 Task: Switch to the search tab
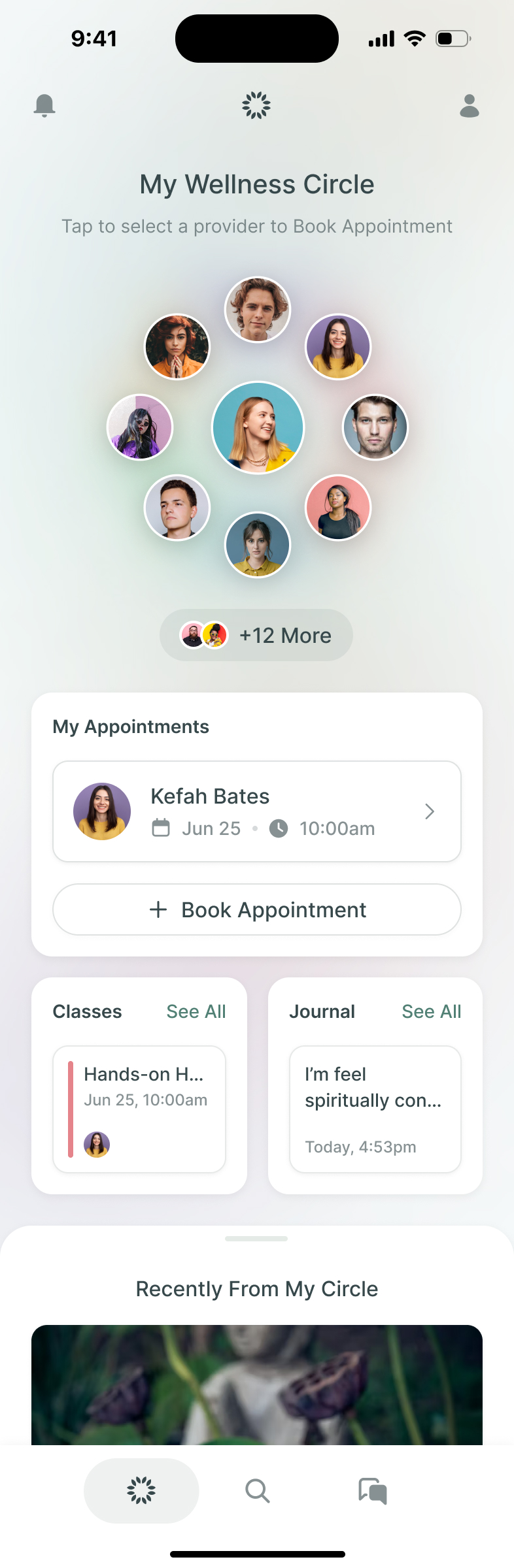[257, 1491]
